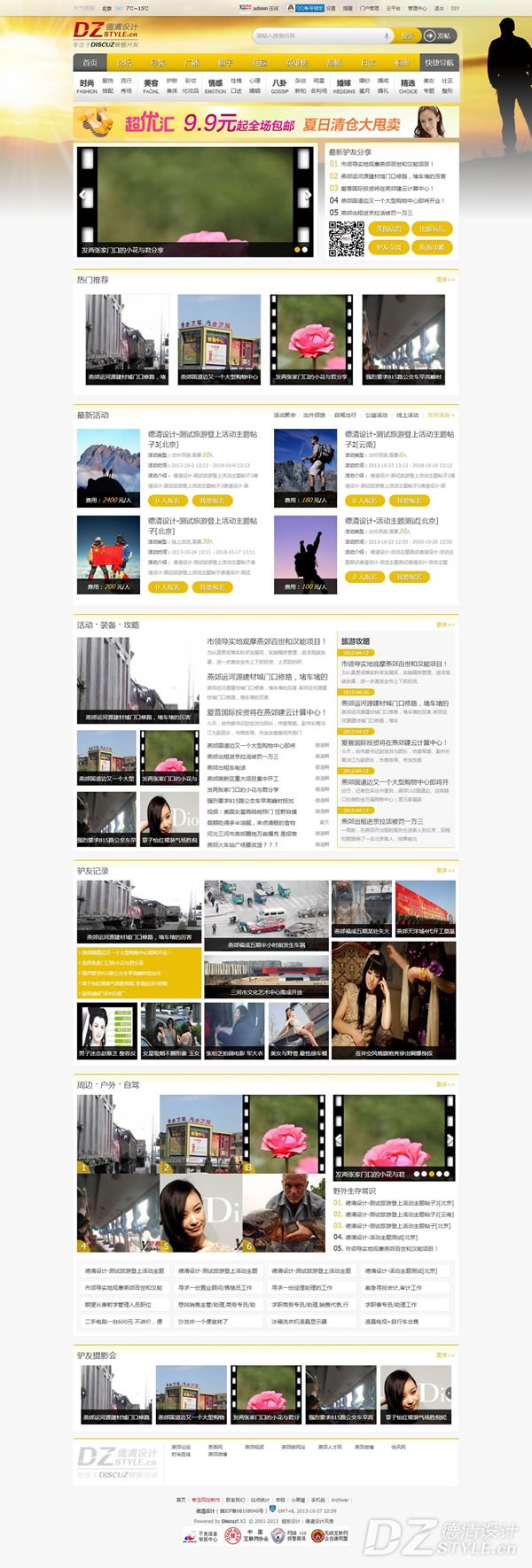
Task: Show the next slide in the top carousel
Action: coord(308,196)
